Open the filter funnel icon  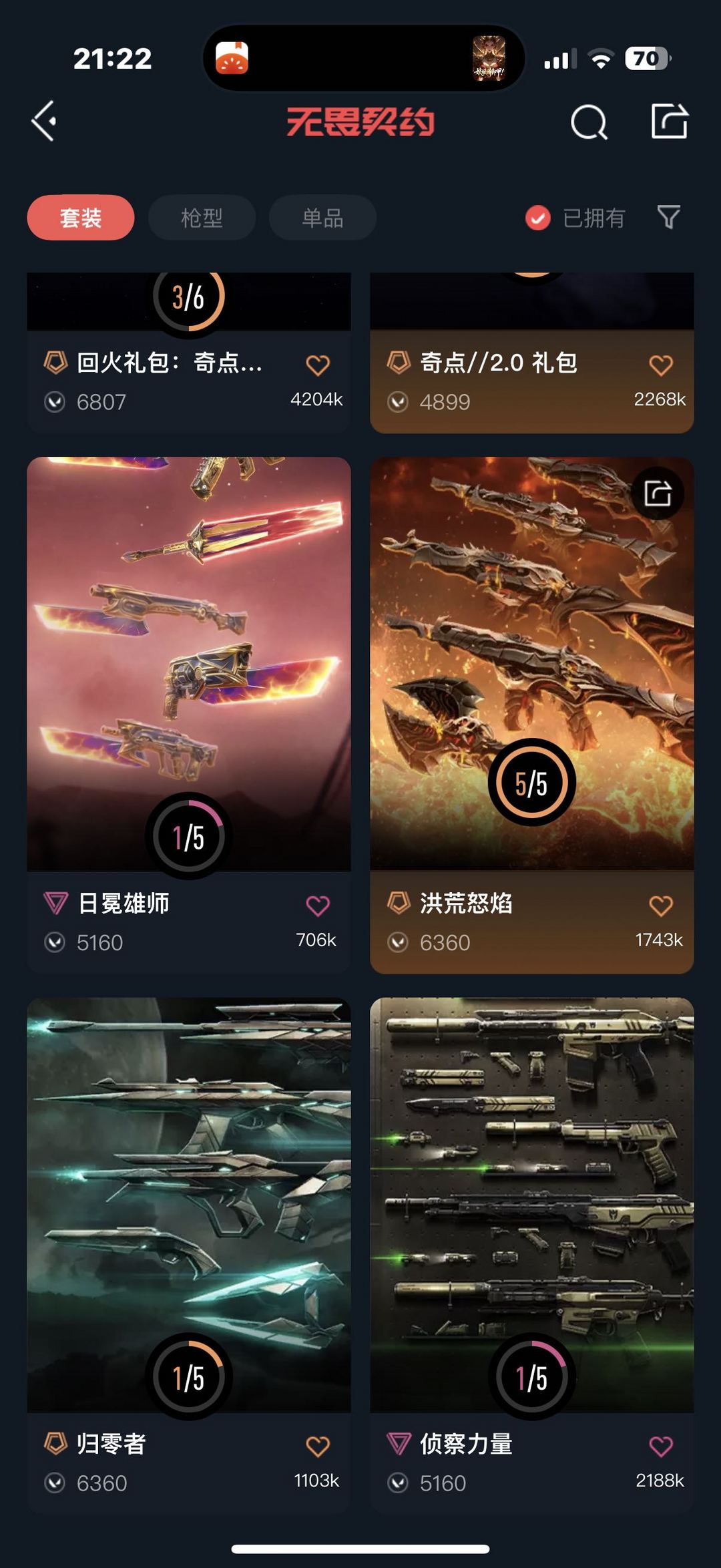coord(668,218)
